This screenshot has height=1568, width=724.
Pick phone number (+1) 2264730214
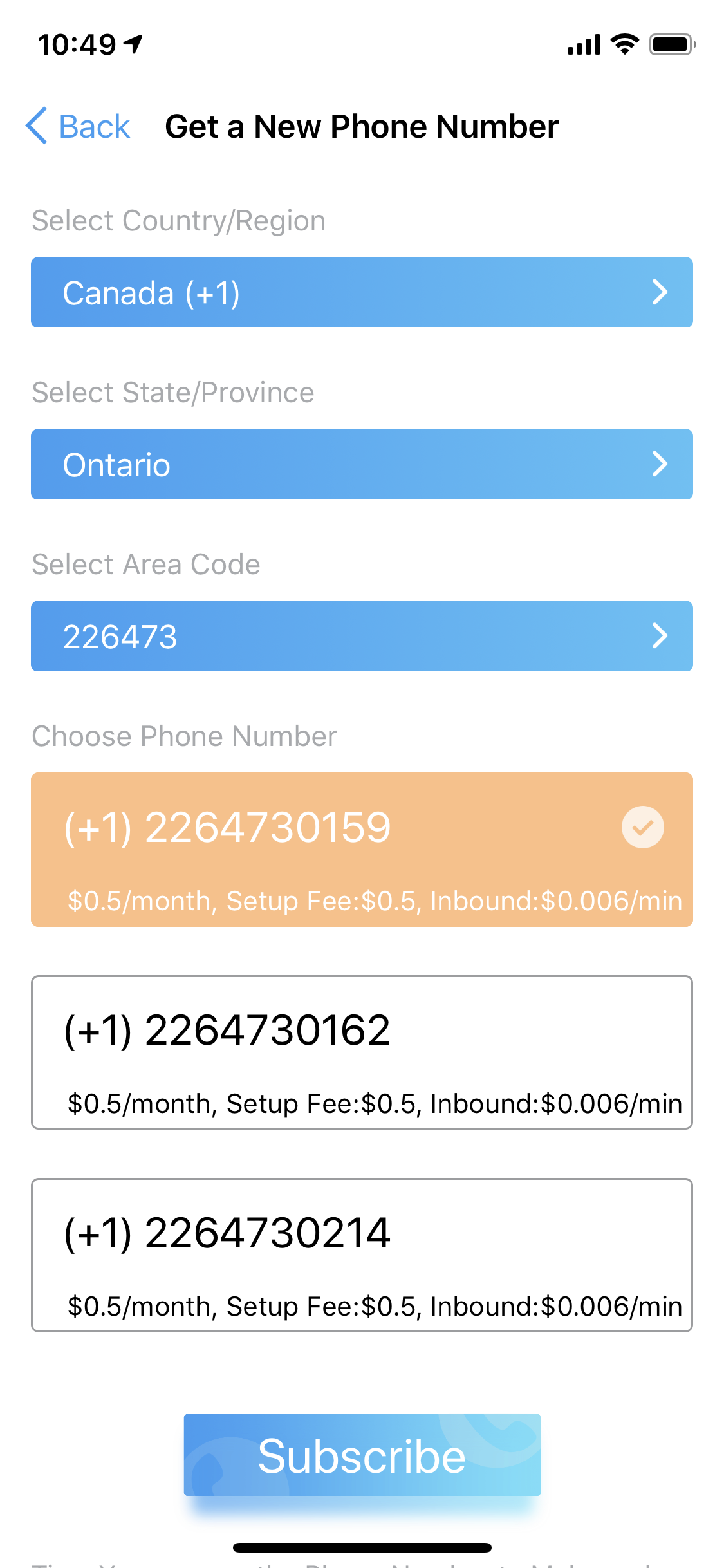coord(362,1255)
